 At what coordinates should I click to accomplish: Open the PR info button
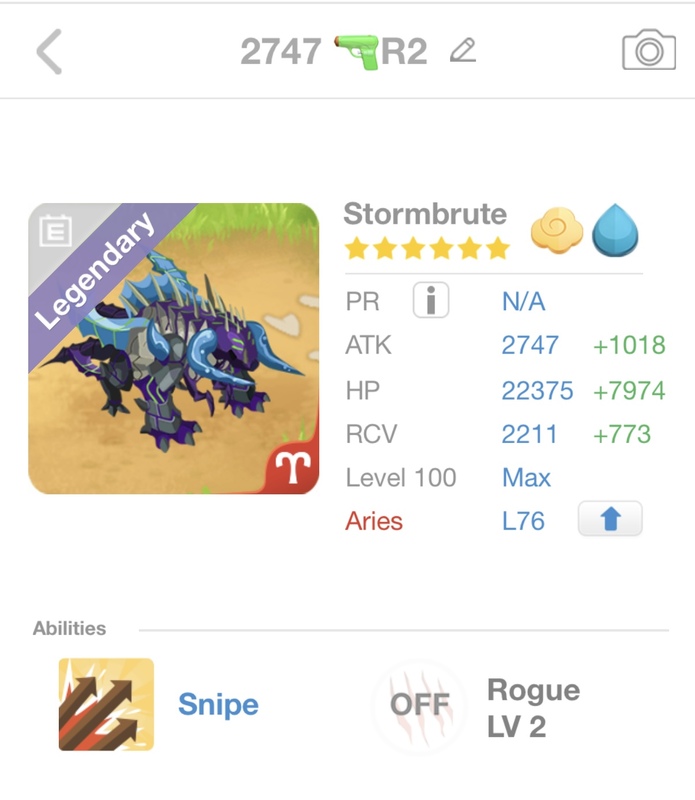pyautogui.click(x=431, y=301)
